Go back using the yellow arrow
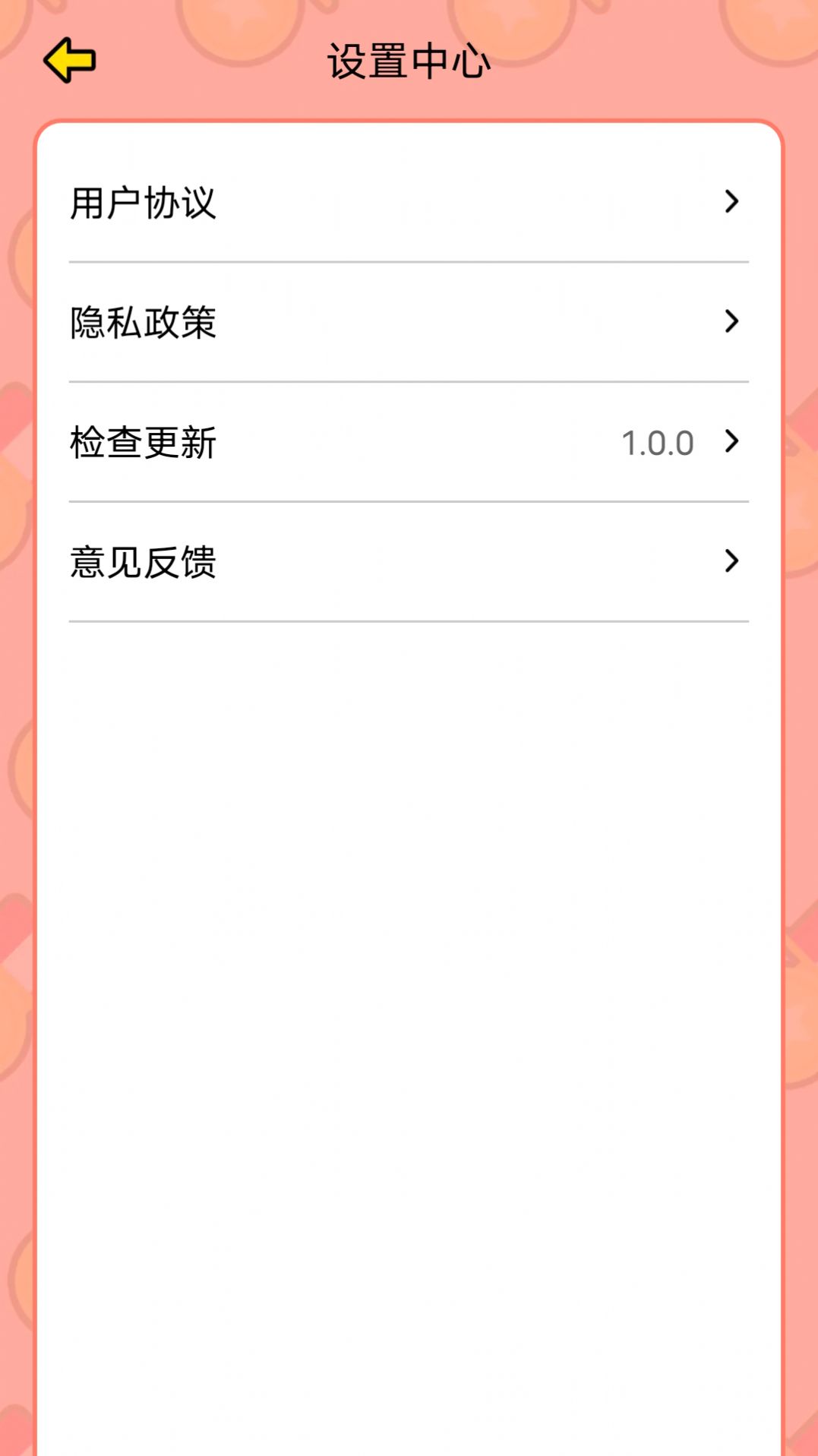This screenshot has height=1456, width=818. (x=69, y=60)
